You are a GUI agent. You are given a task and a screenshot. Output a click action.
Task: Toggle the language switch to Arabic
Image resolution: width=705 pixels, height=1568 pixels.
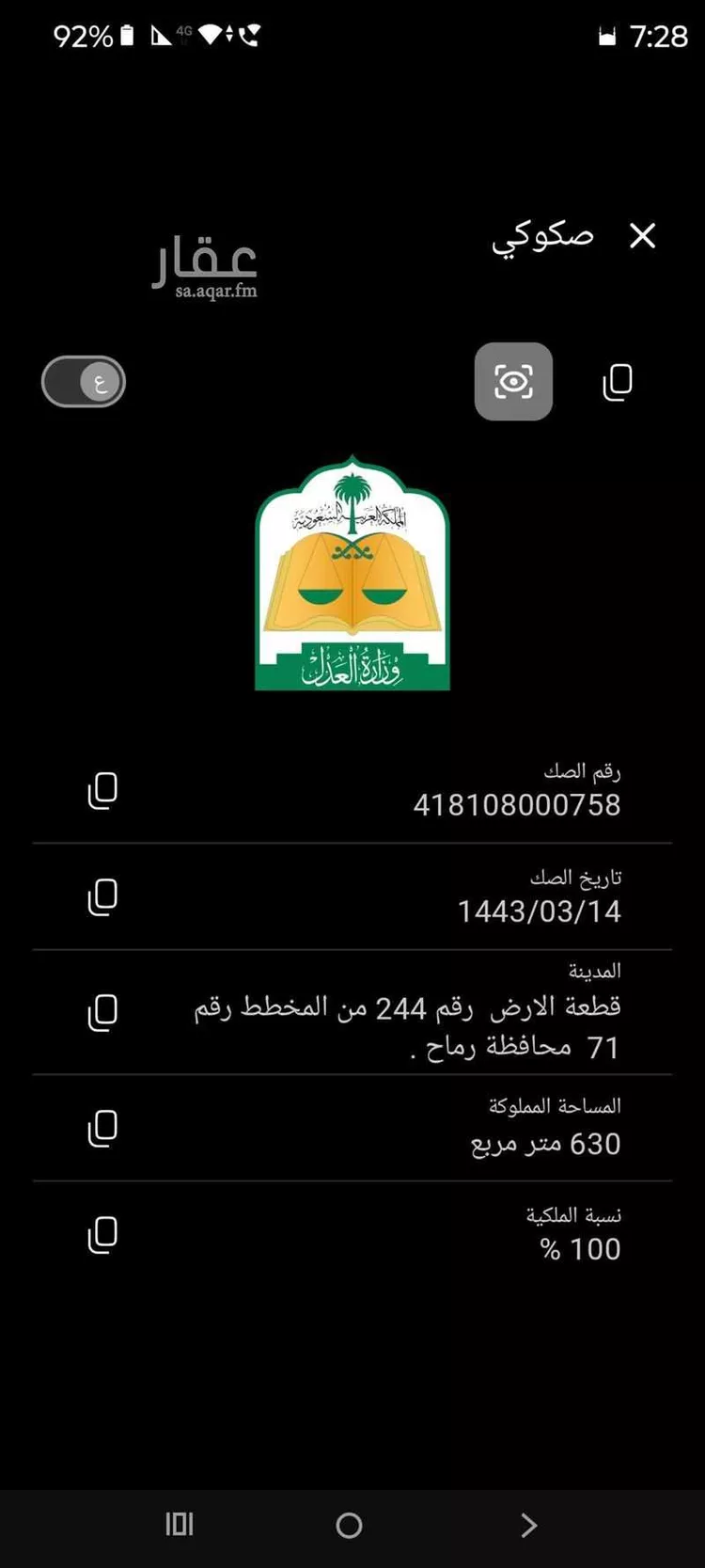(83, 382)
